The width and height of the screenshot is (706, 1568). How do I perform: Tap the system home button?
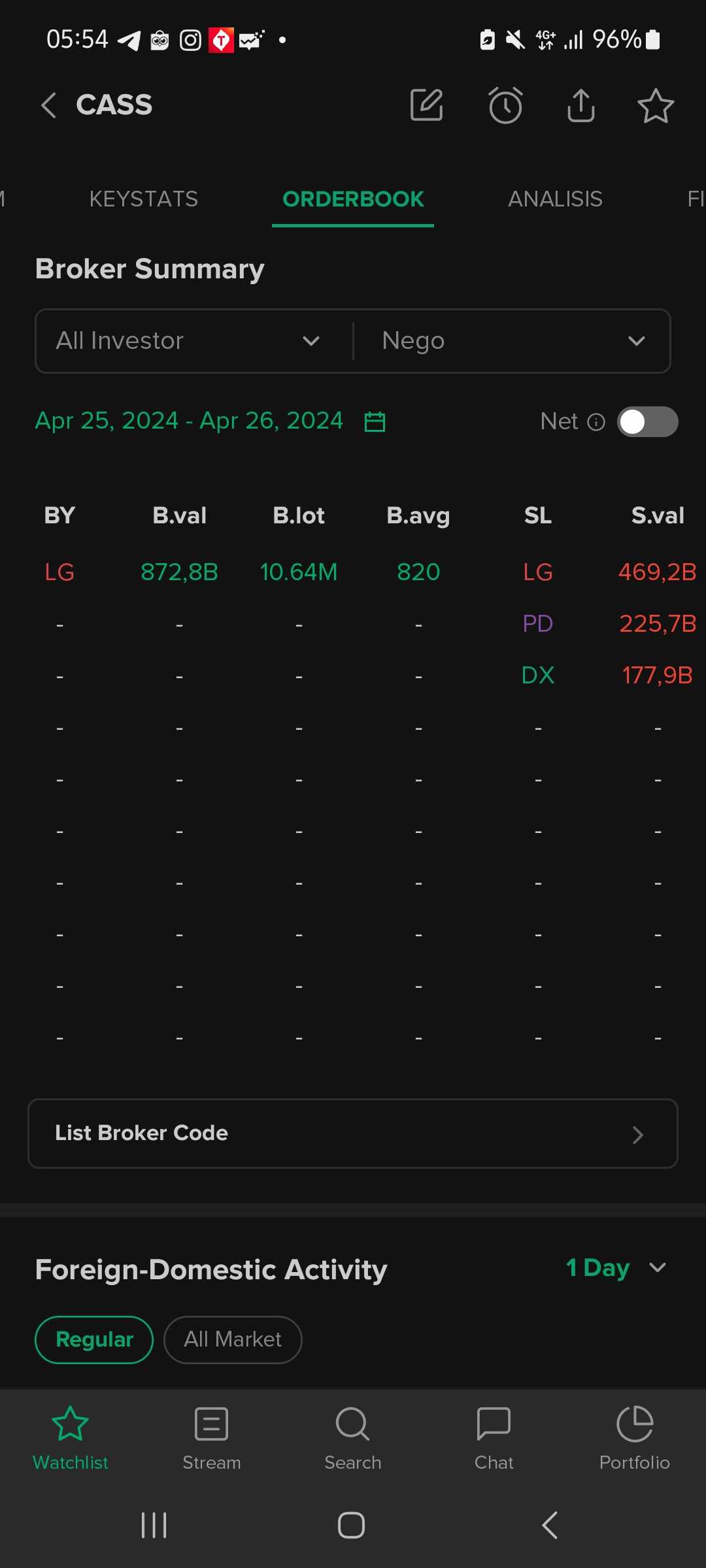351,1526
